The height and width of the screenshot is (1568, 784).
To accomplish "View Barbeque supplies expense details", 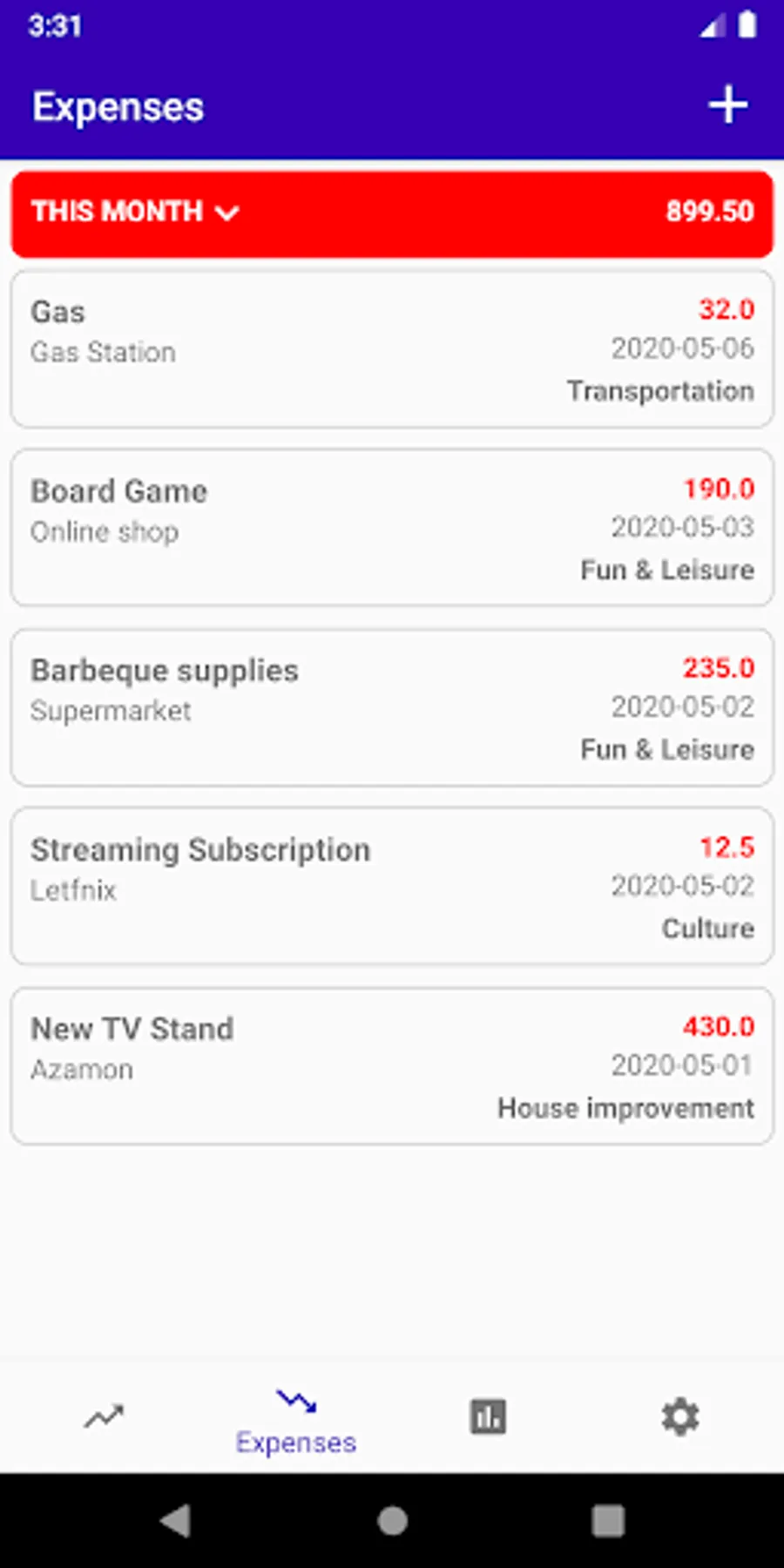I will tap(392, 707).
